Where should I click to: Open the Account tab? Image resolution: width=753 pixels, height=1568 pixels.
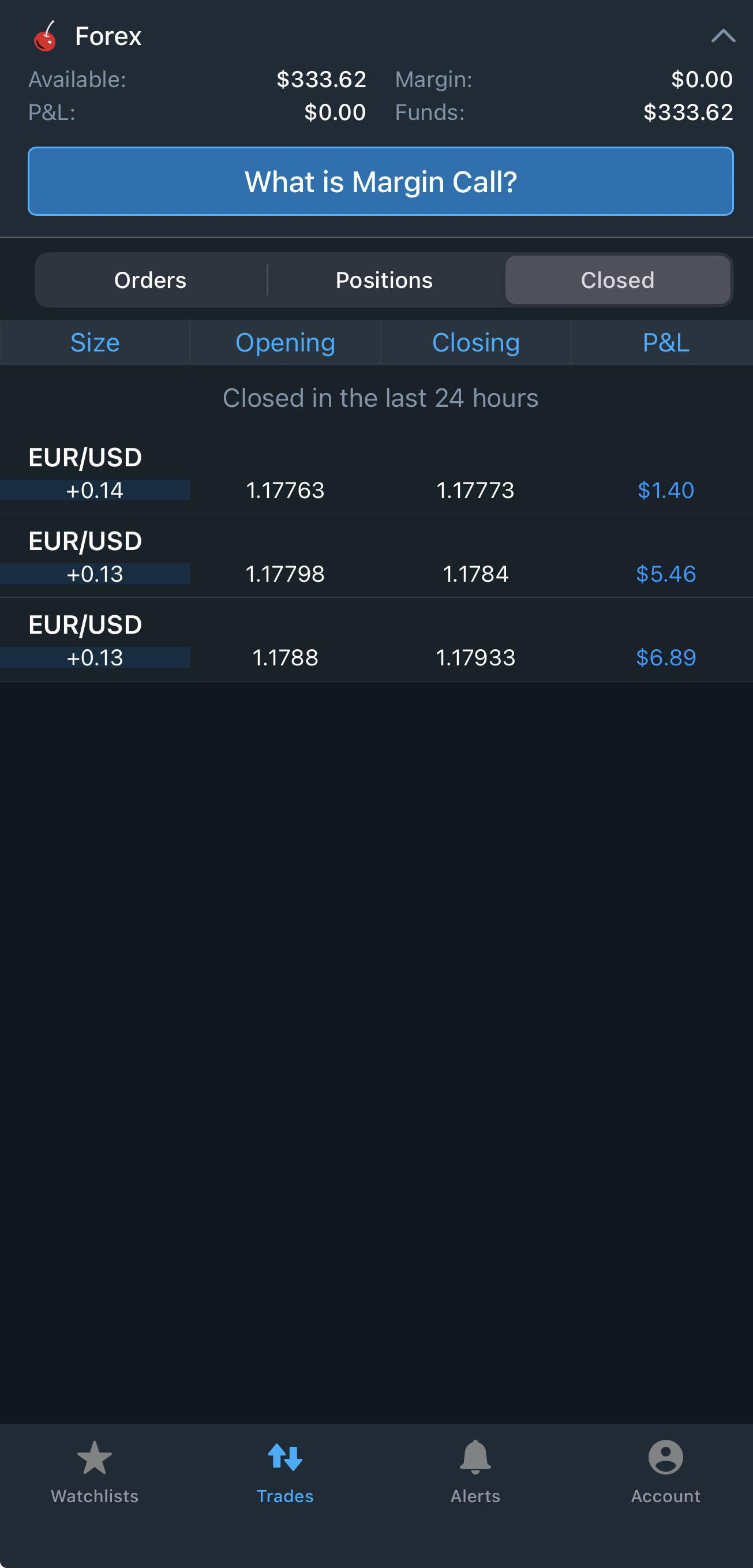665,1470
